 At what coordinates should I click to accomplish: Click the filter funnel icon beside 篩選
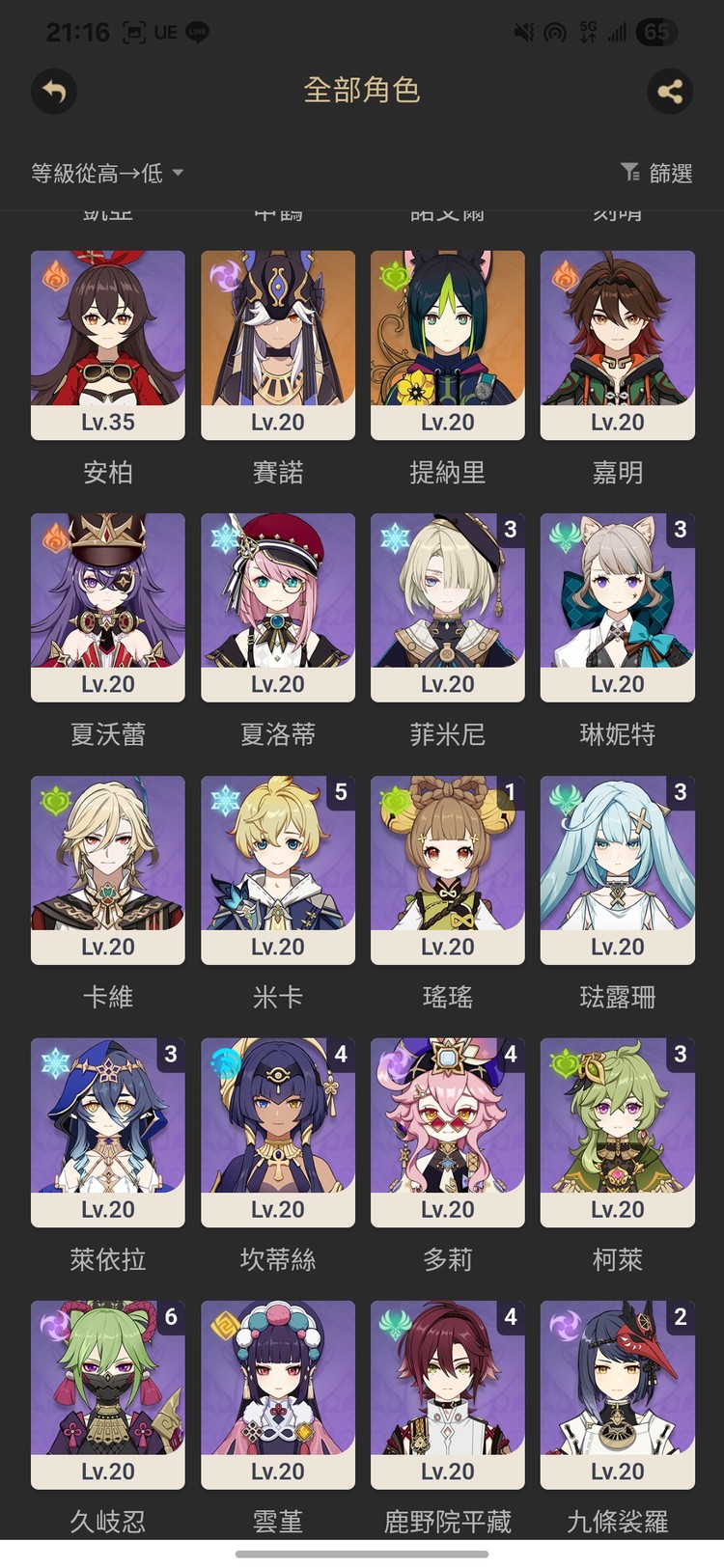[x=632, y=173]
